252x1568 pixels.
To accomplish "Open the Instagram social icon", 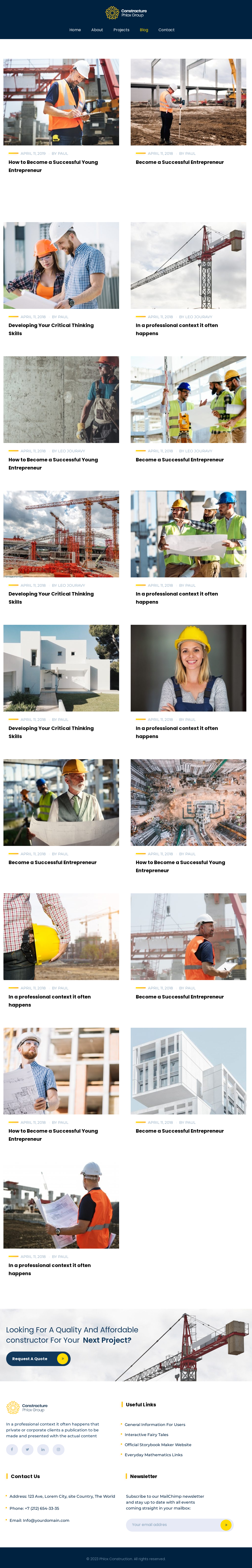I will click(59, 1449).
